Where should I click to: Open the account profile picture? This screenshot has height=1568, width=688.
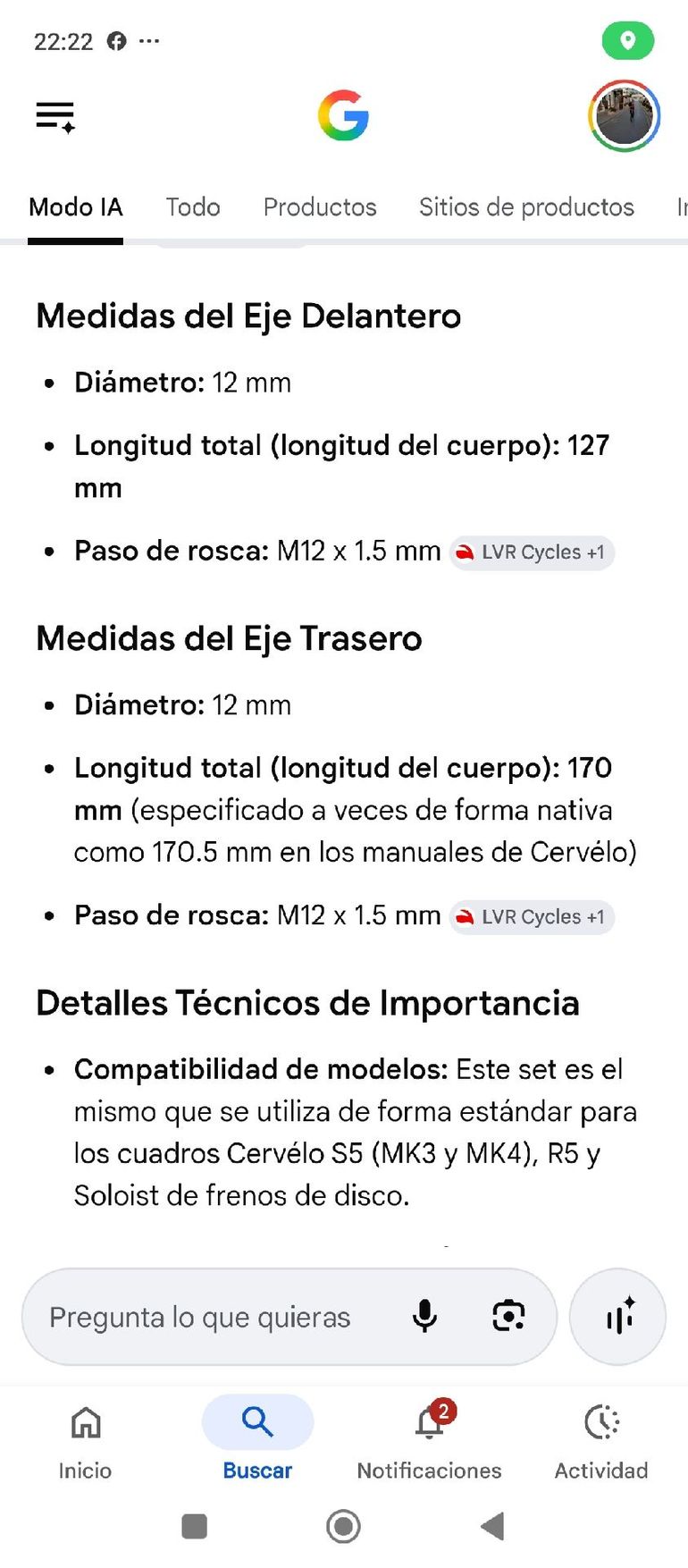[624, 116]
